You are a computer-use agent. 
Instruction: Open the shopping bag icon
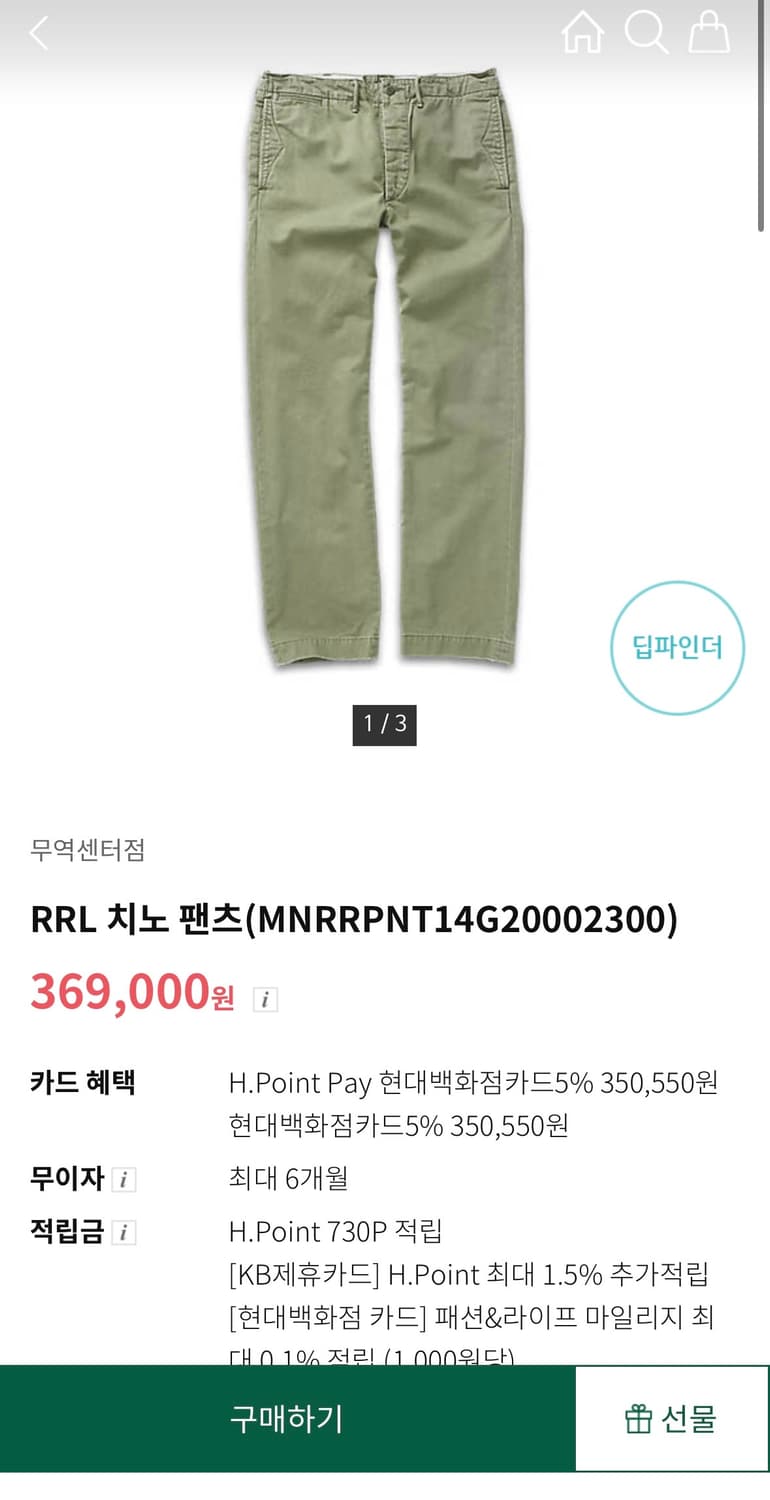pos(708,32)
